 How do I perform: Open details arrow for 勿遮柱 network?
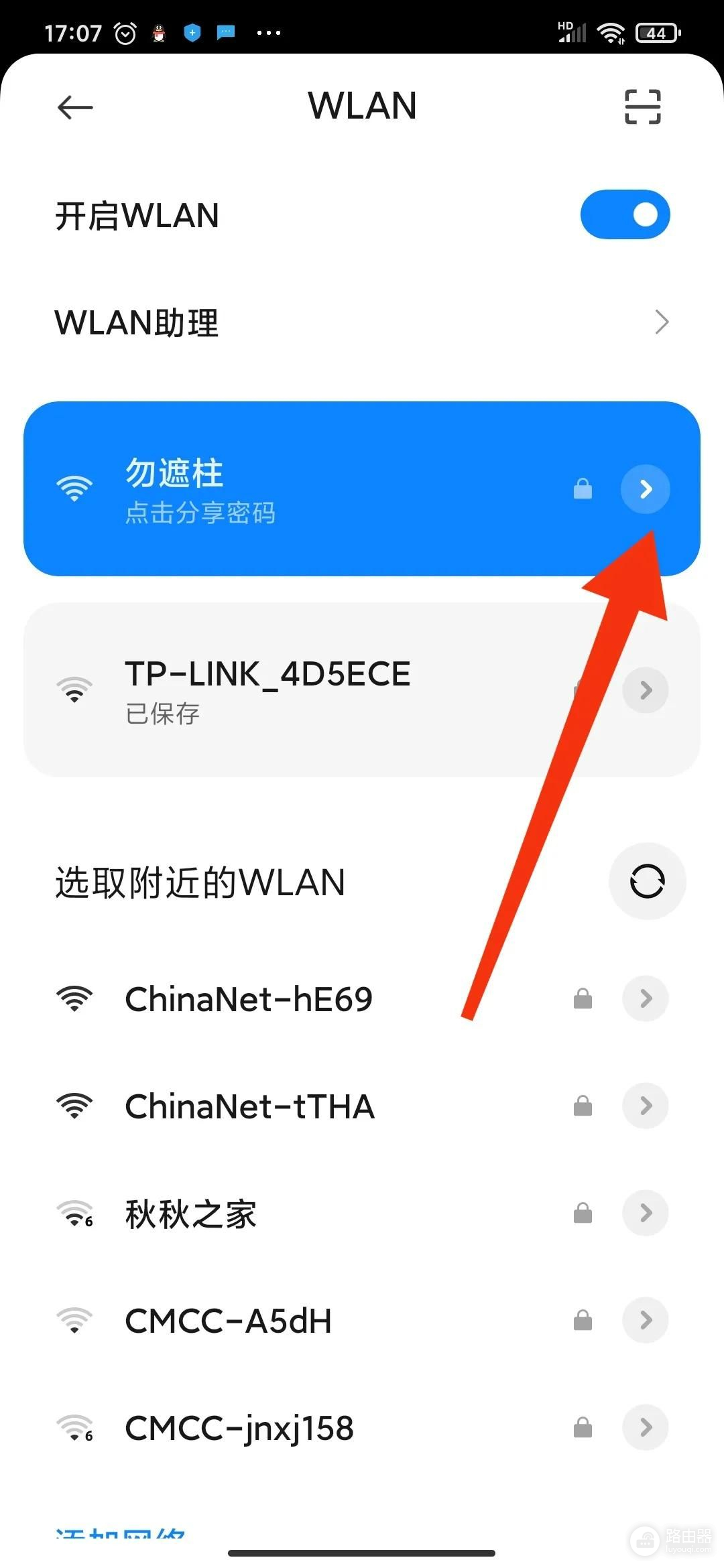(645, 489)
